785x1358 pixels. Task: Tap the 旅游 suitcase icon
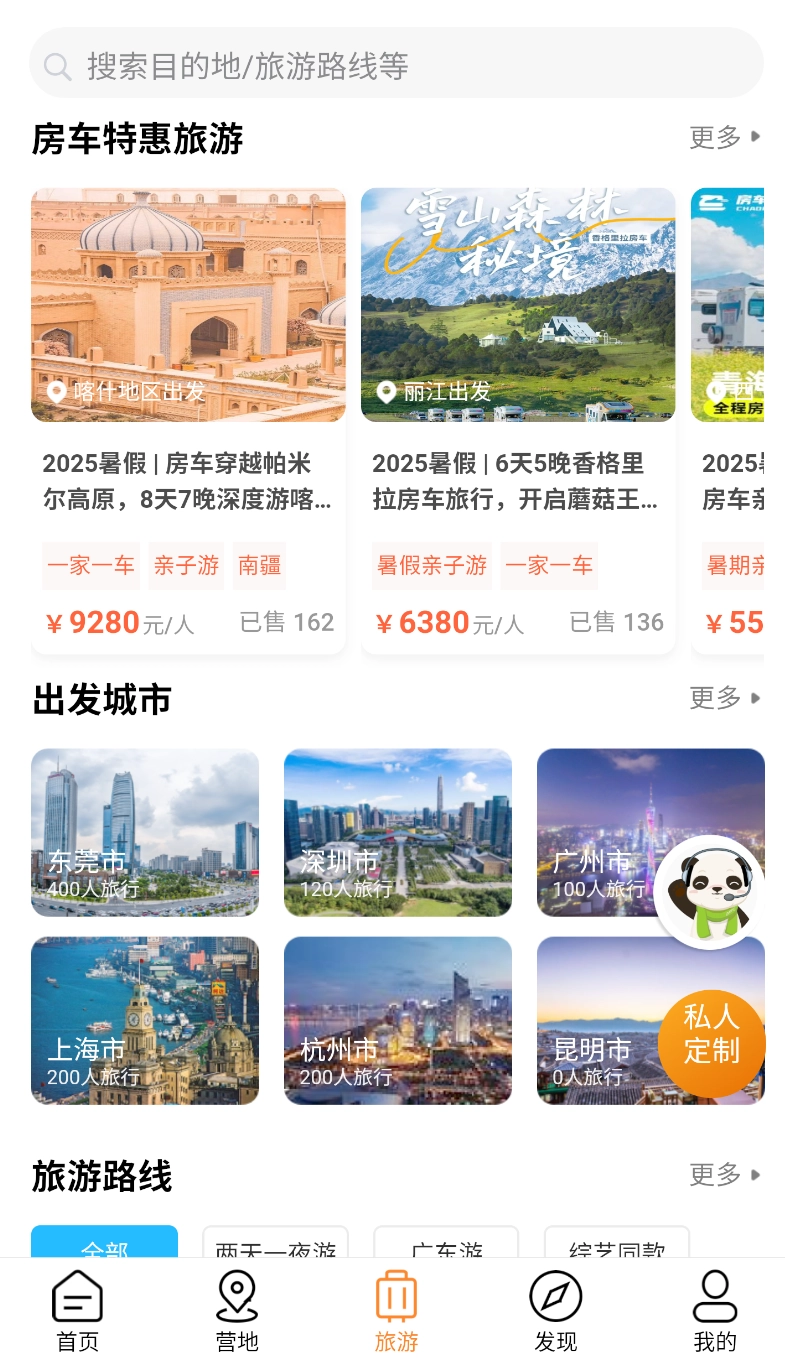coord(396,1295)
